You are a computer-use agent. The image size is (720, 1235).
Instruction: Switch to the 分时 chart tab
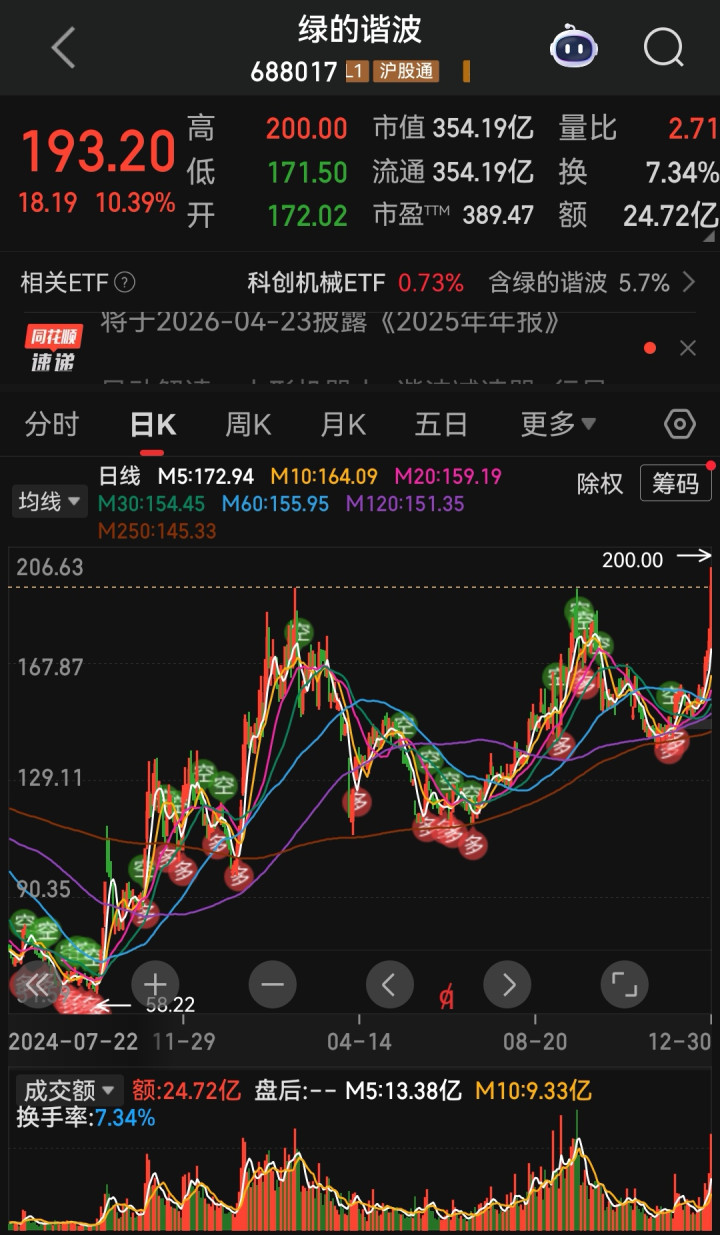(52, 425)
